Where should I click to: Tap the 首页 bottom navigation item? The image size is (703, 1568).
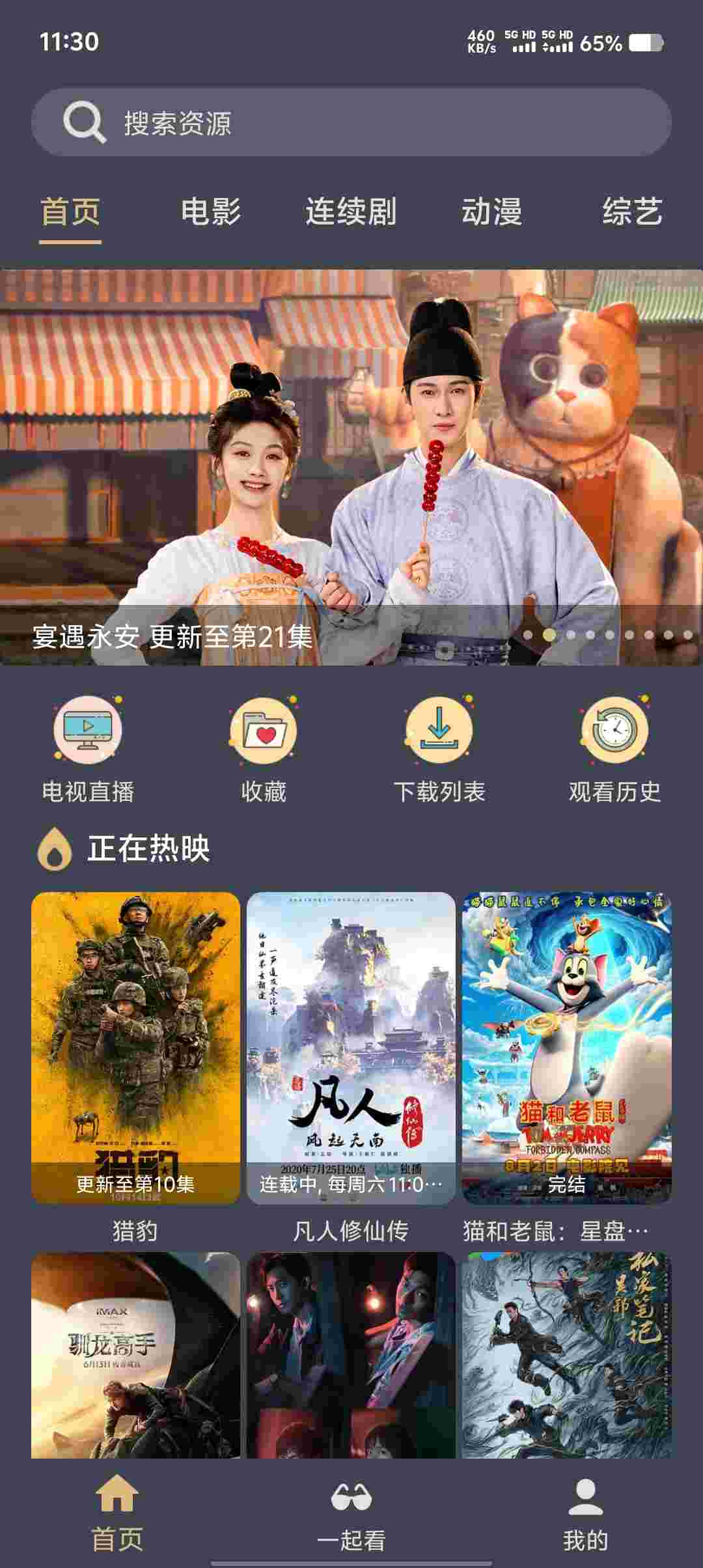tap(117, 1515)
